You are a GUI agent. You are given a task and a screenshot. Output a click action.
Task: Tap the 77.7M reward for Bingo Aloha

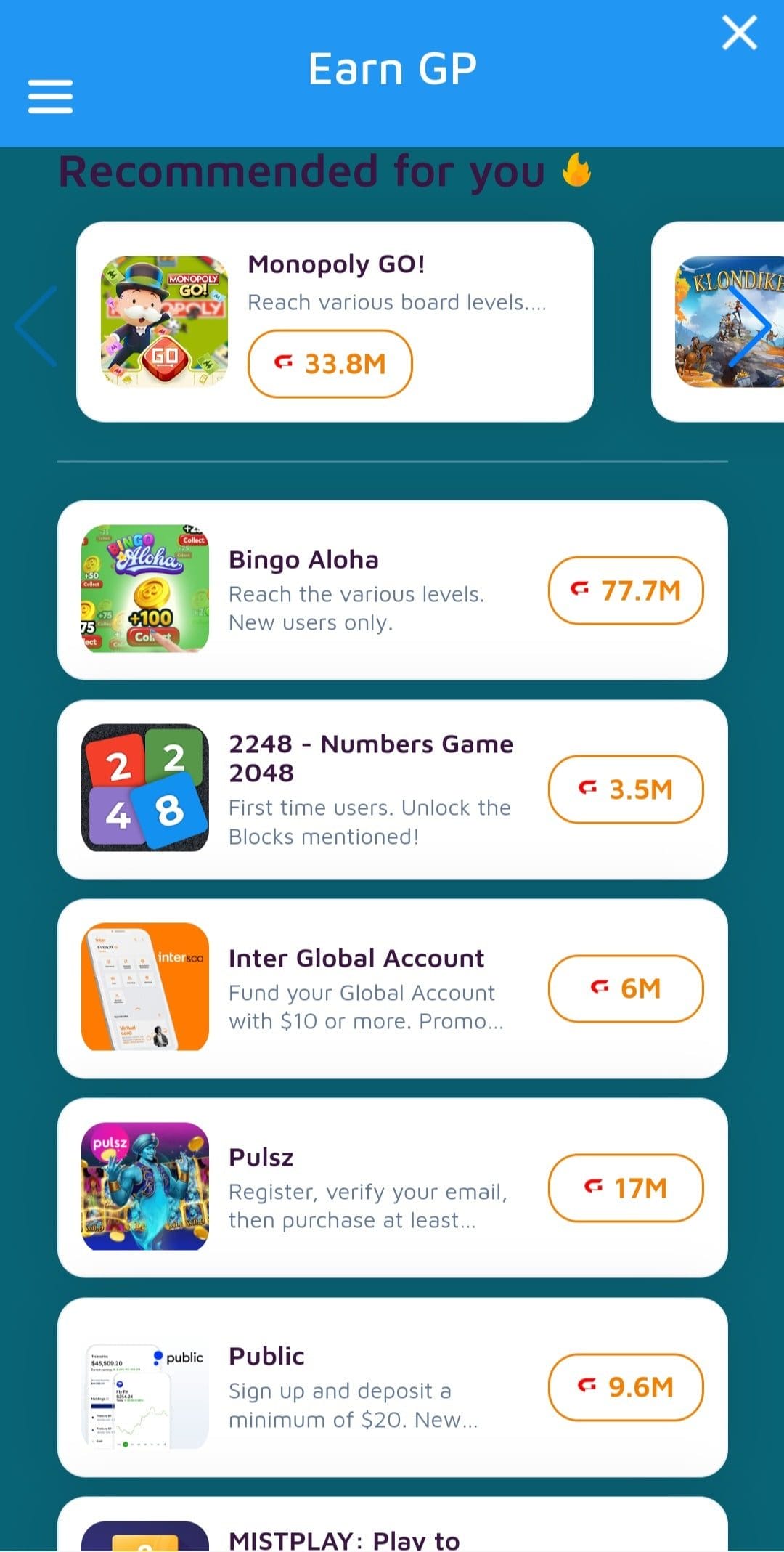pyautogui.click(x=626, y=590)
